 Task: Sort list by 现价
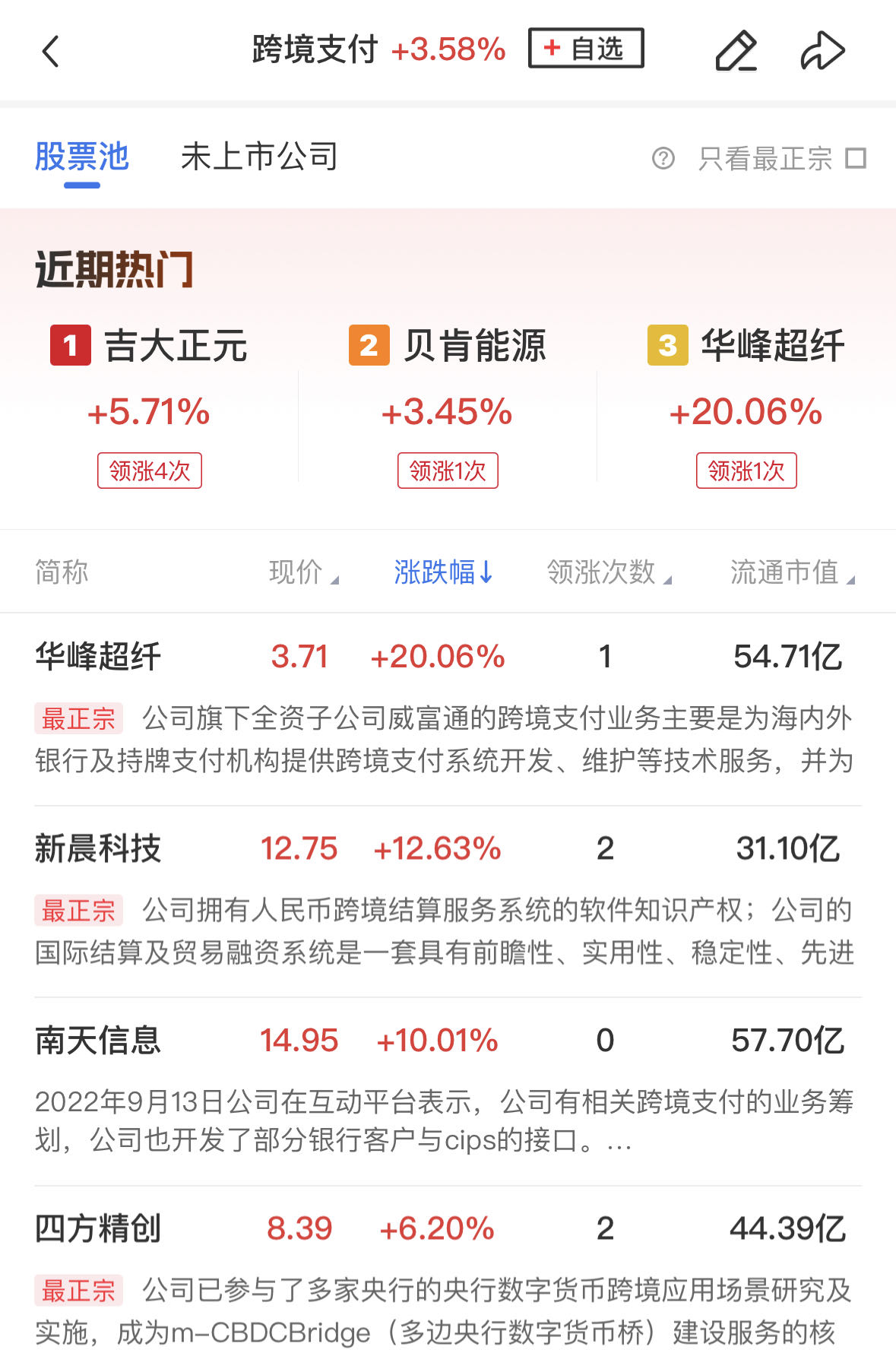click(x=303, y=572)
